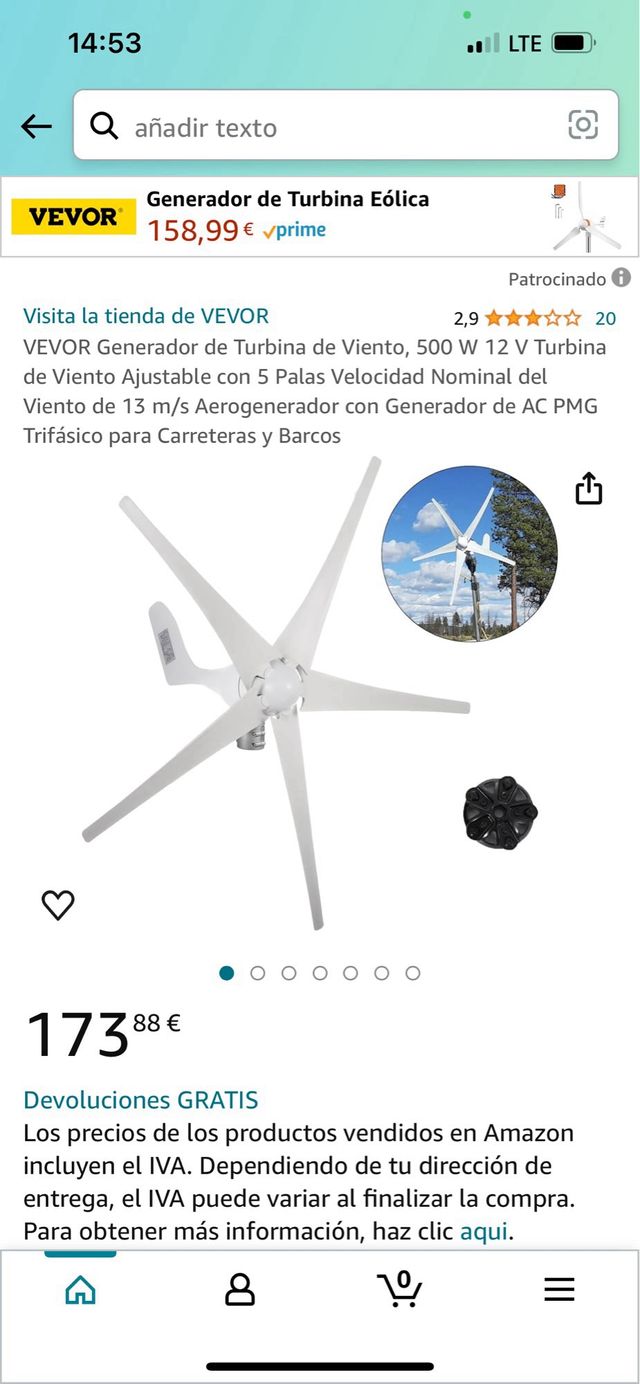Screen dimensions: 640x1384
Task: Open the account profile tab
Action: [240, 1290]
